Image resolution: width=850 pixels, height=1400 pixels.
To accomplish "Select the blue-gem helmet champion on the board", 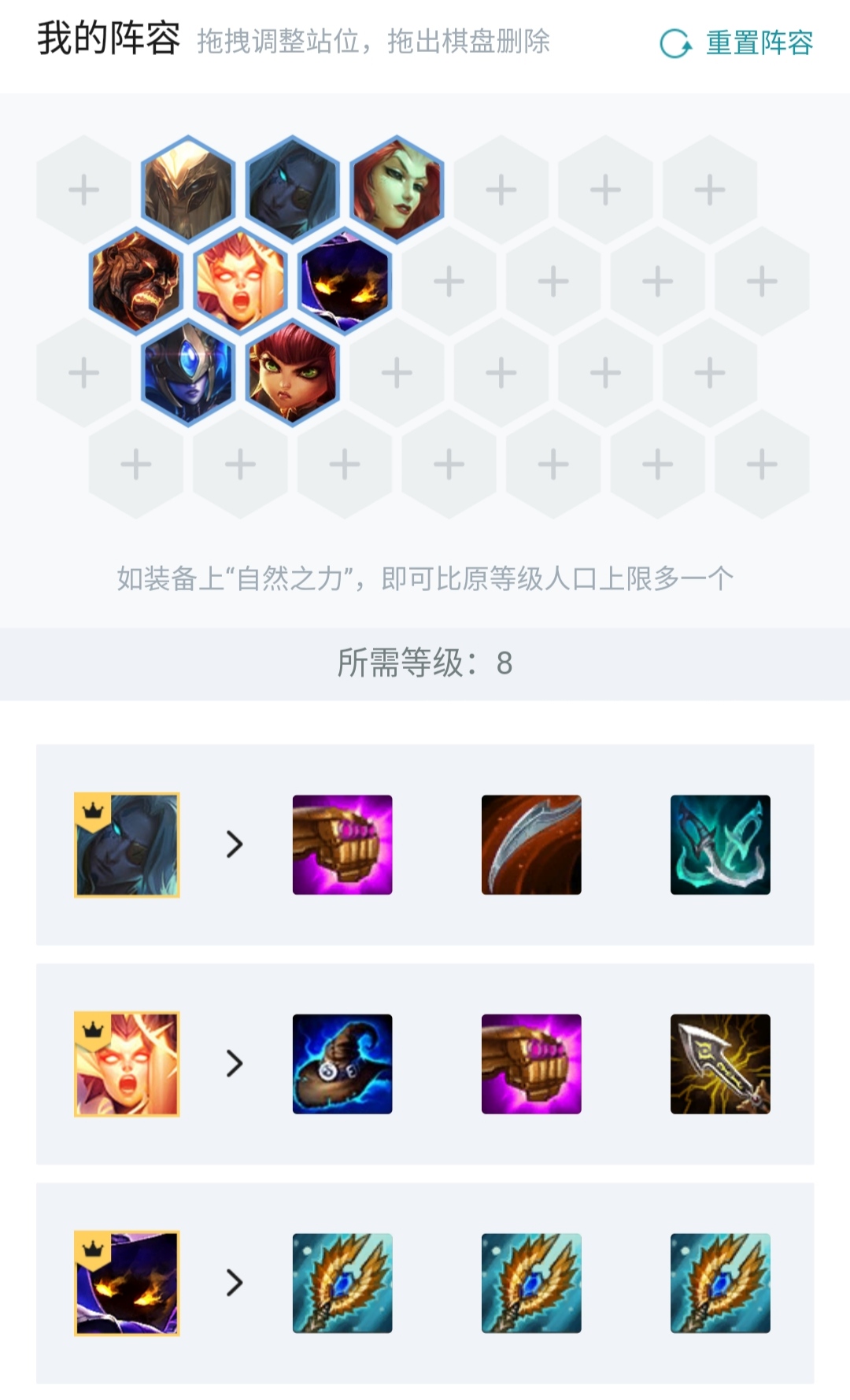I will click(188, 372).
